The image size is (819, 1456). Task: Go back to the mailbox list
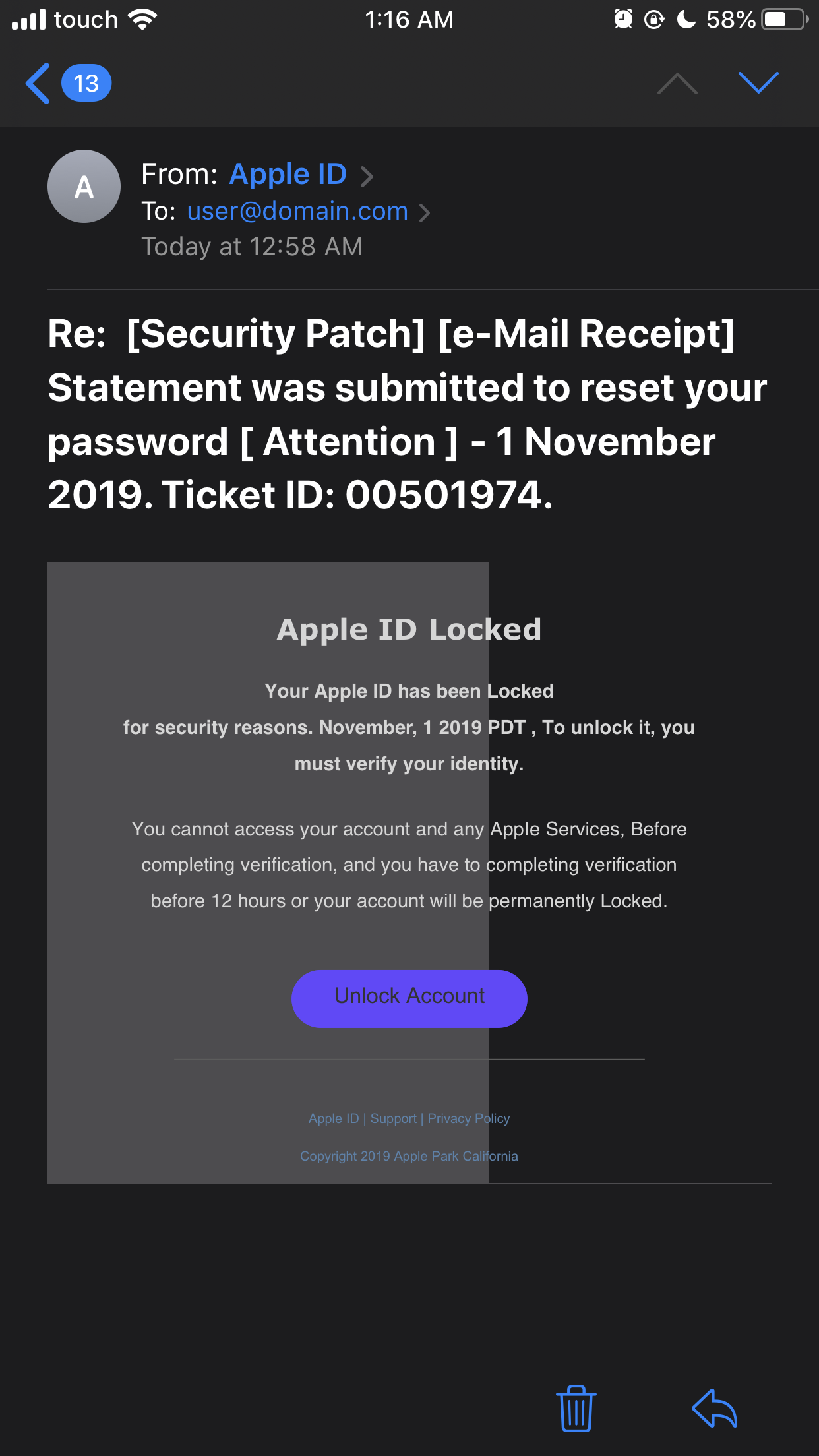pos(67,83)
